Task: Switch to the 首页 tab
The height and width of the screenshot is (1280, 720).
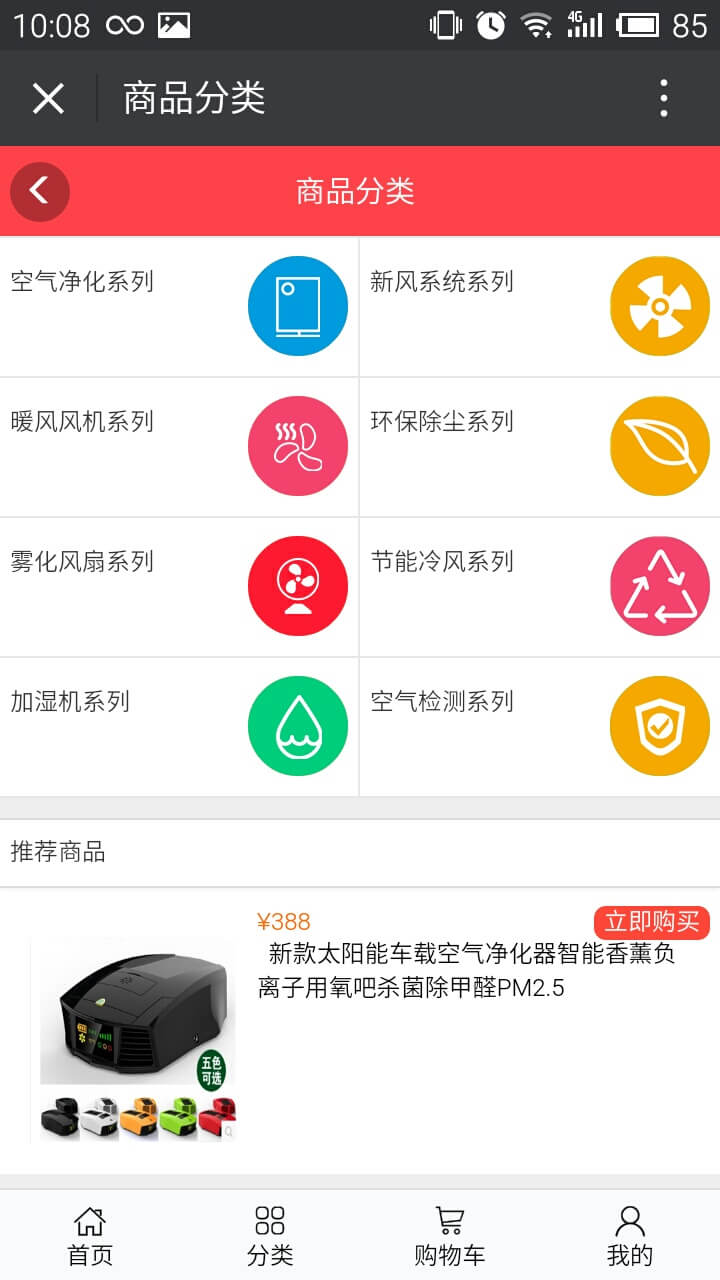Action: [x=90, y=1236]
